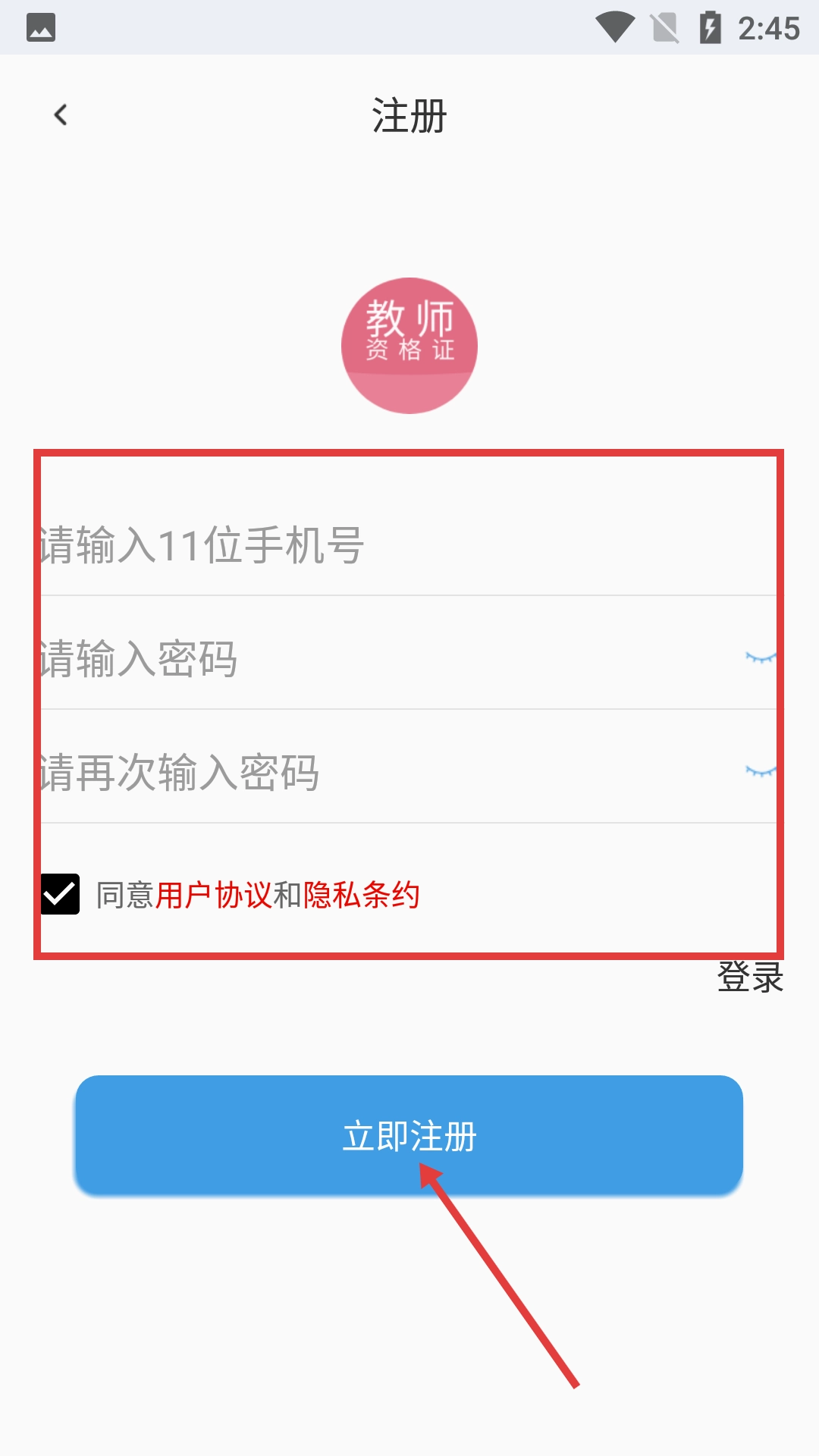Show password via eye icon in 请输入密码
This screenshot has height=1456, width=819.
(760, 657)
